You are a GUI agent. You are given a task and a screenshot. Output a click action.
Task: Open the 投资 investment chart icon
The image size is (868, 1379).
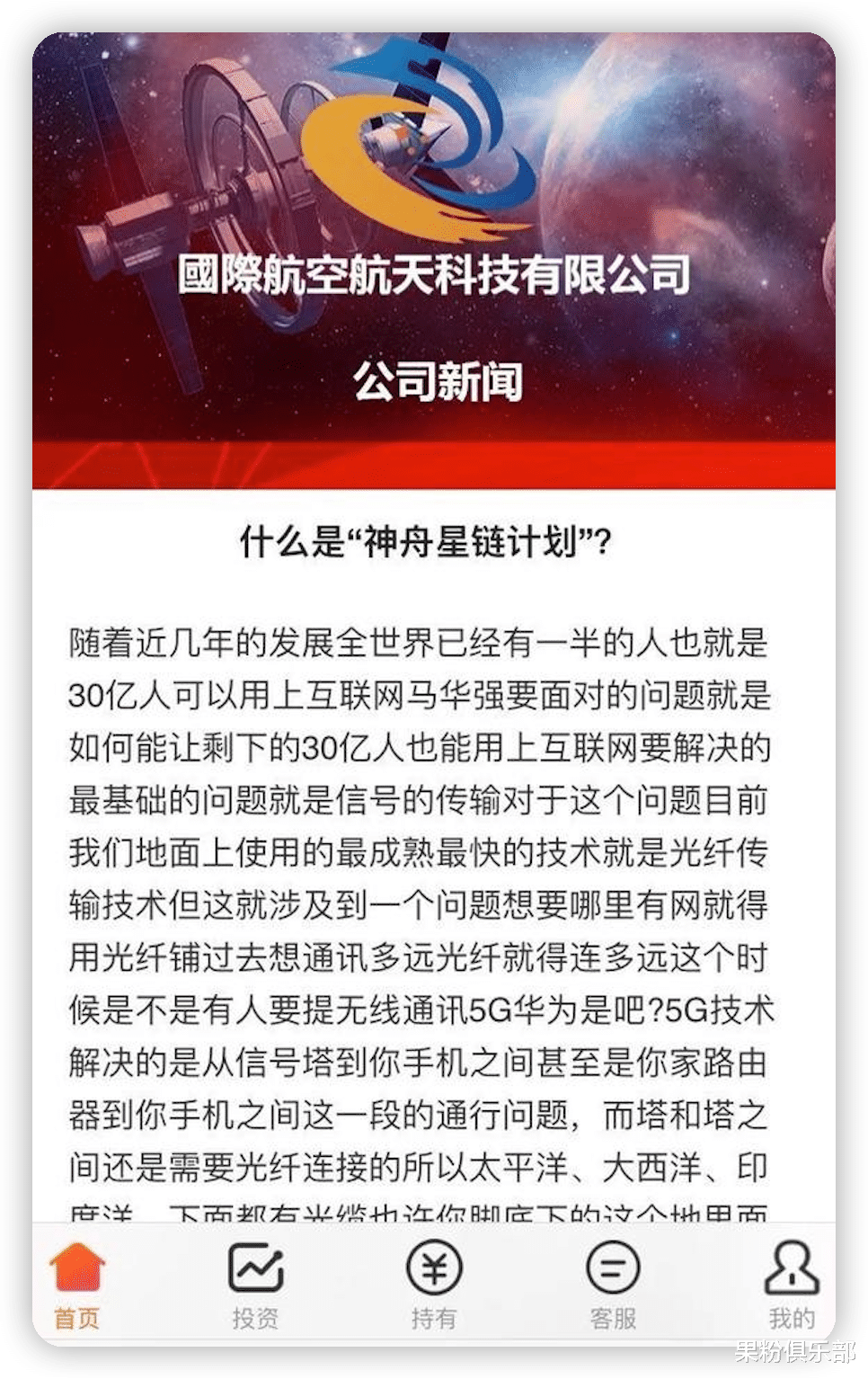tap(256, 1271)
